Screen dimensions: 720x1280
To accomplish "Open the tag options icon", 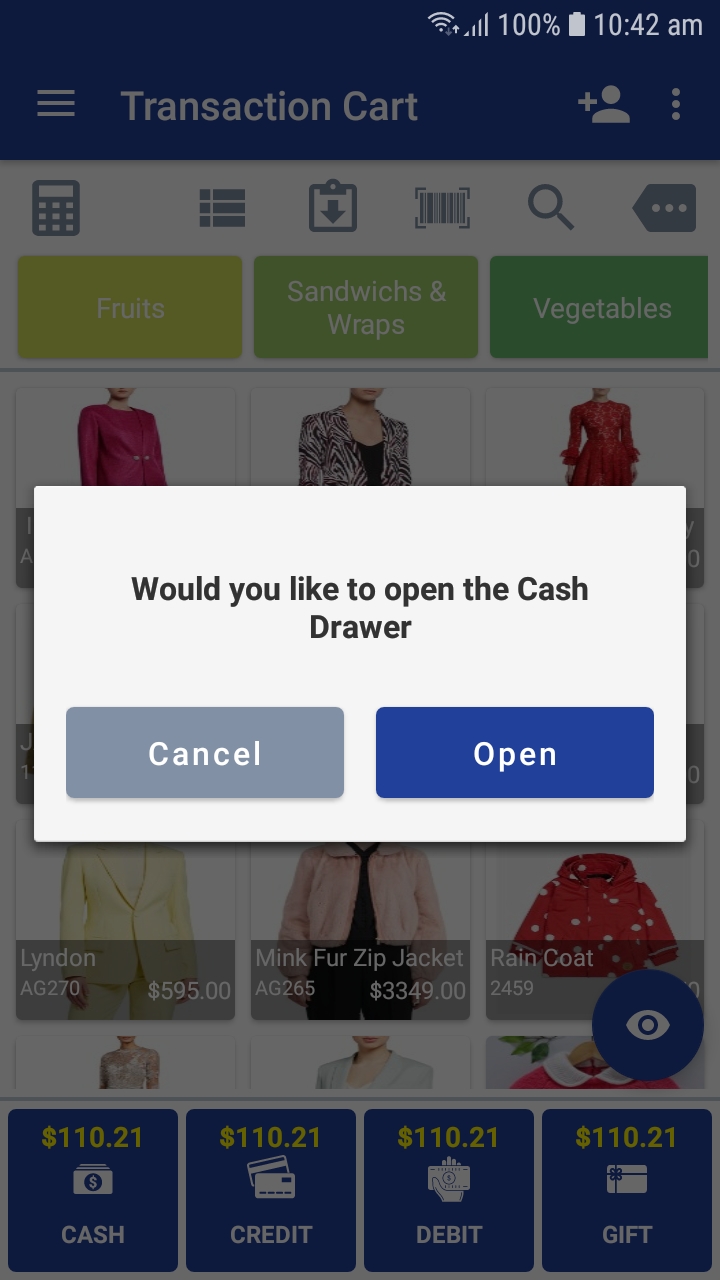I will pyautogui.click(x=664, y=208).
